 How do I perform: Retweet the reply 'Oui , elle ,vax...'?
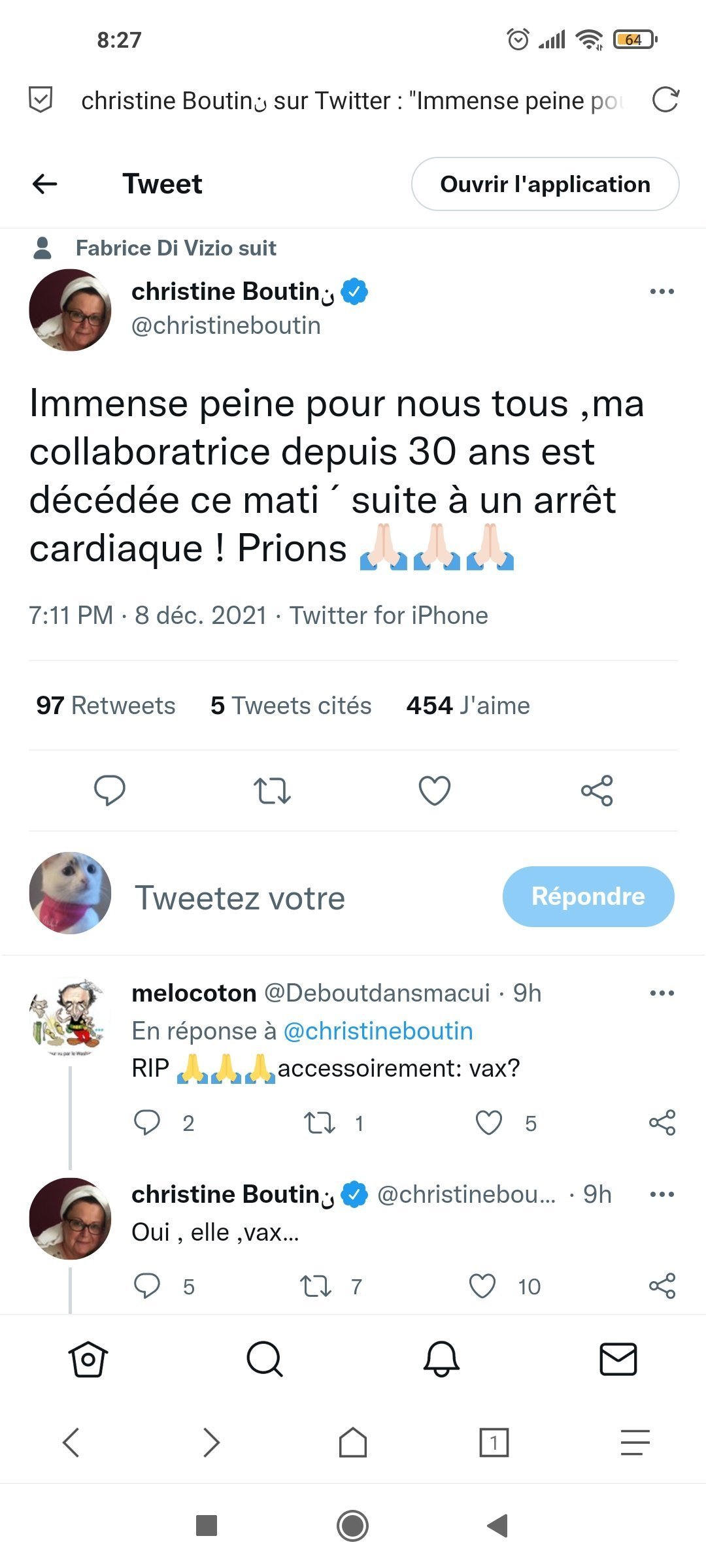pyautogui.click(x=316, y=1286)
